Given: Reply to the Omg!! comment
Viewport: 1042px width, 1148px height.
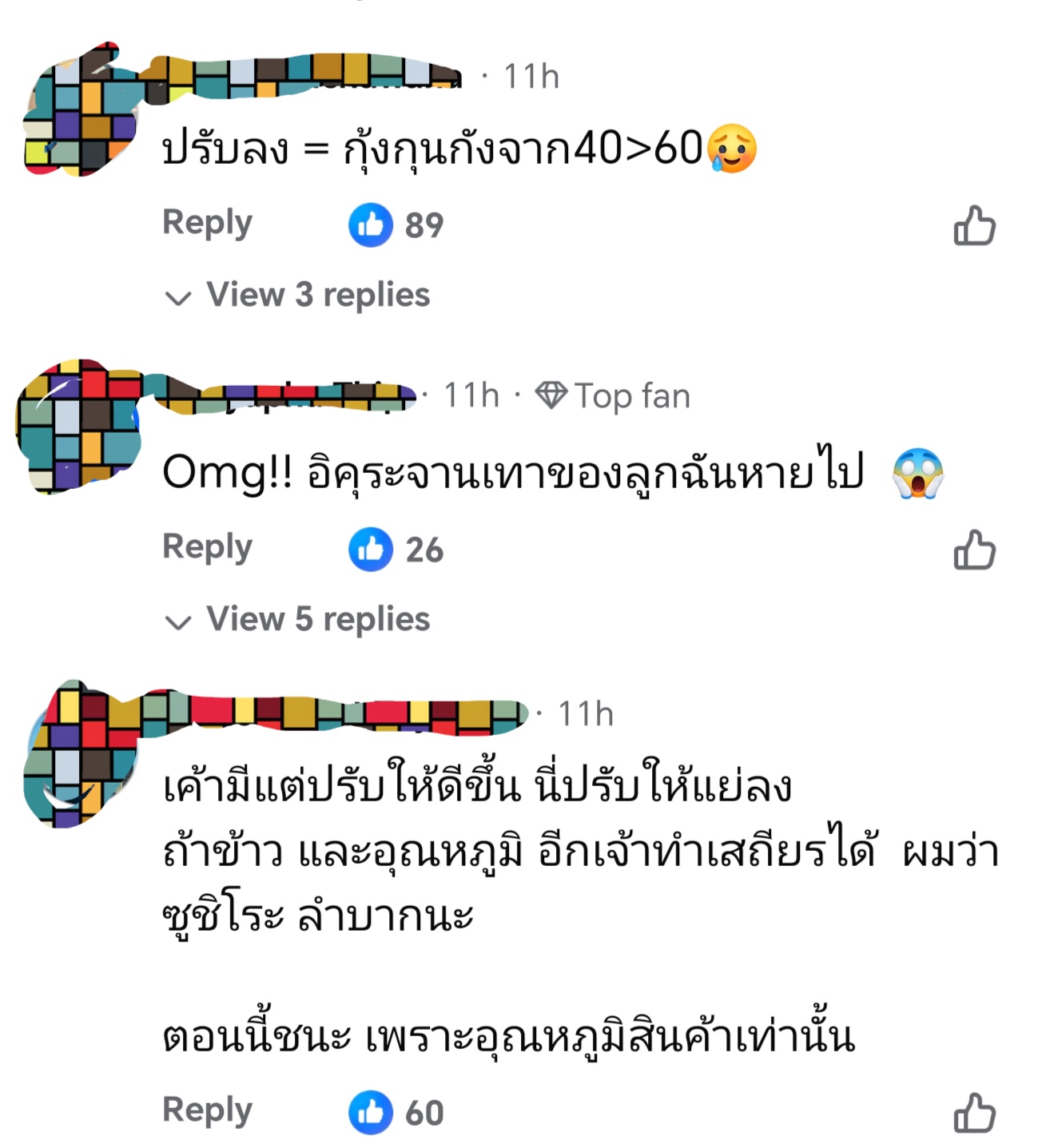Looking at the screenshot, I should (x=207, y=547).
